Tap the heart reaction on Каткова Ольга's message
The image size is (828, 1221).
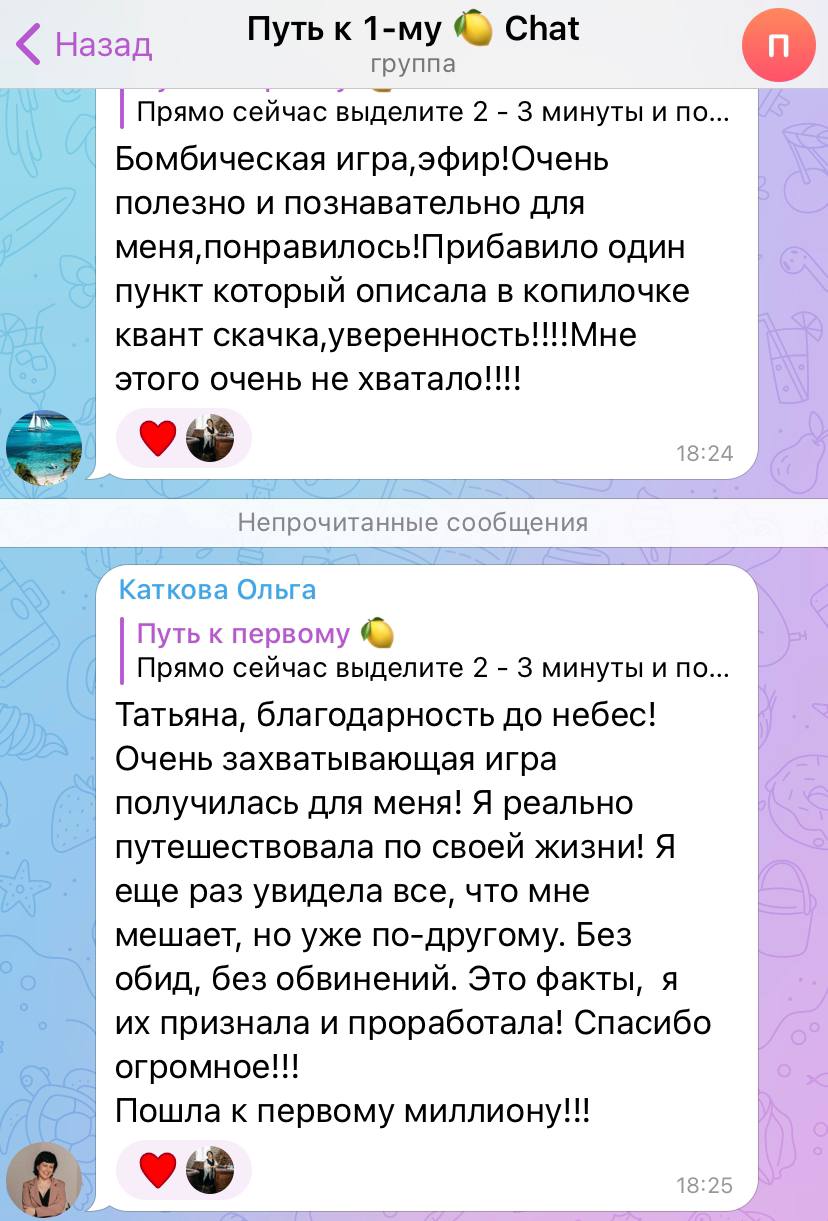coord(158,1170)
